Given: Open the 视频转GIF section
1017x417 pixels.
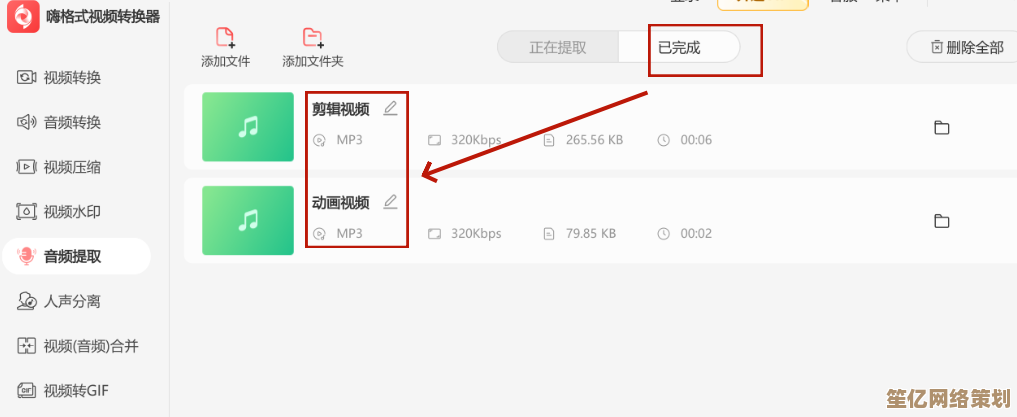Looking at the screenshot, I should 74,390.
